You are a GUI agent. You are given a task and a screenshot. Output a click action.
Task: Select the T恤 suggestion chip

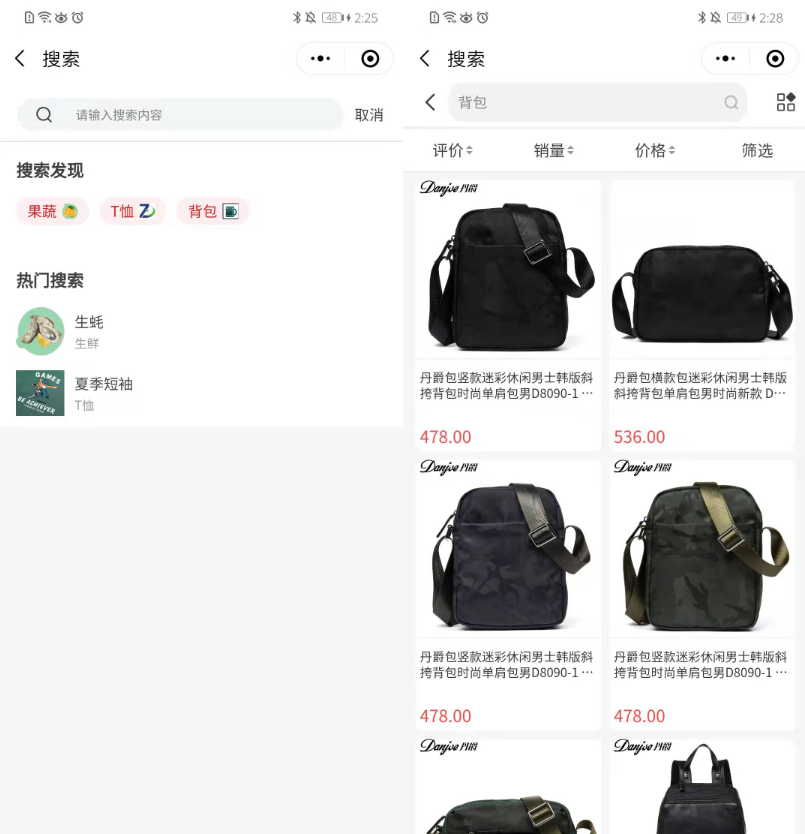point(132,211)
